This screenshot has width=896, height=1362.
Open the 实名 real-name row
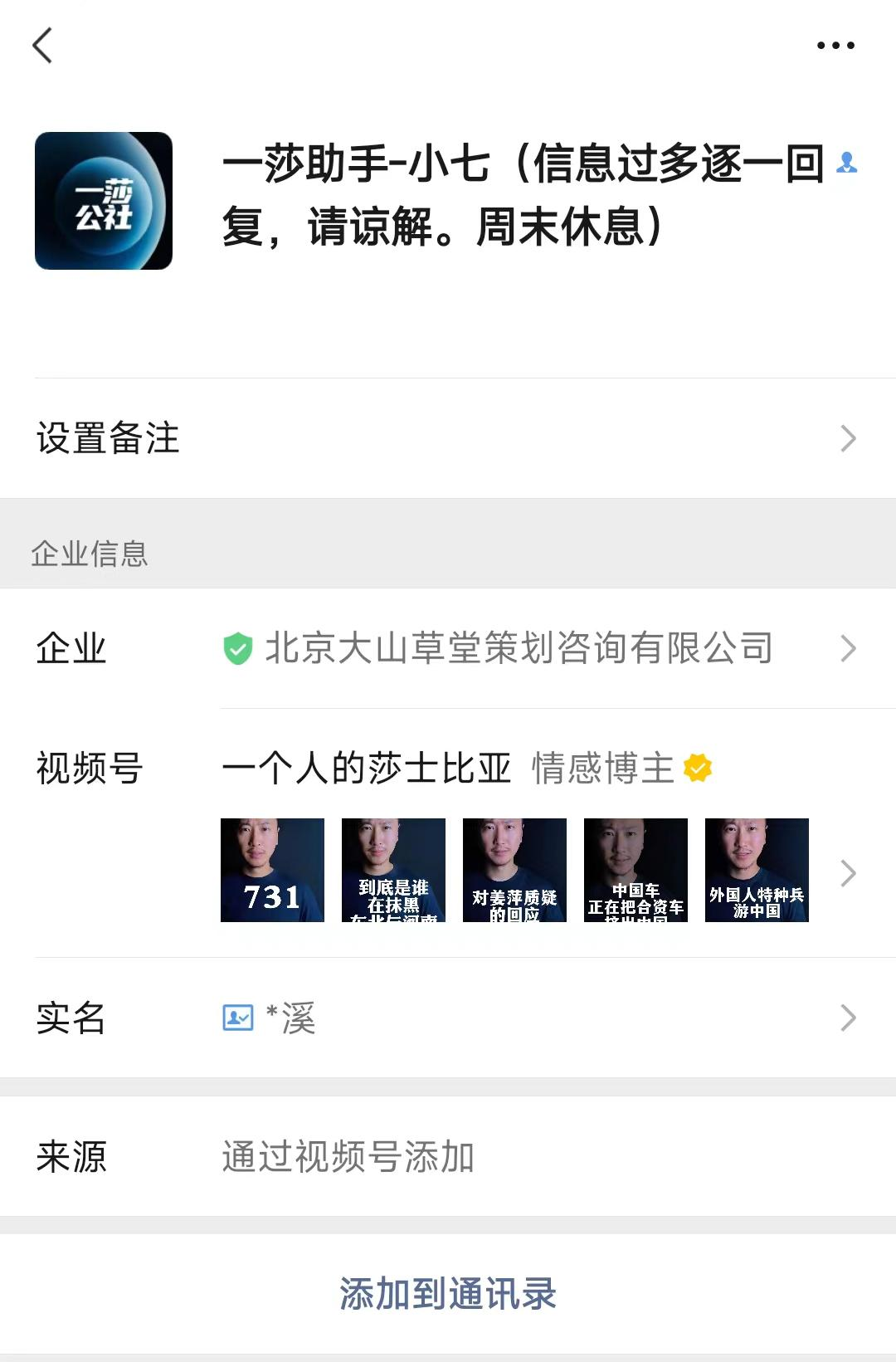[448, 1018]
